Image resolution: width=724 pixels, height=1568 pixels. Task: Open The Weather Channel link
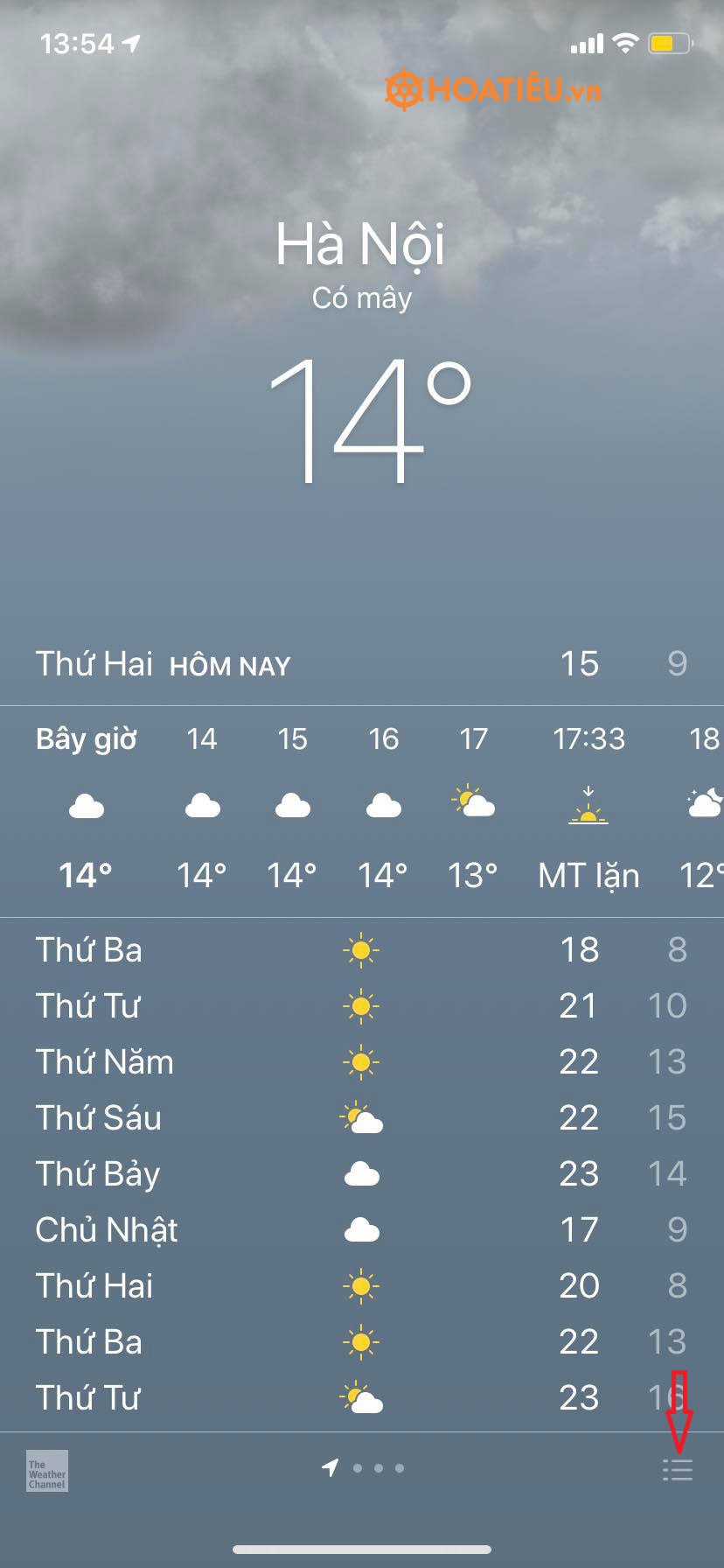(45, 1468)
